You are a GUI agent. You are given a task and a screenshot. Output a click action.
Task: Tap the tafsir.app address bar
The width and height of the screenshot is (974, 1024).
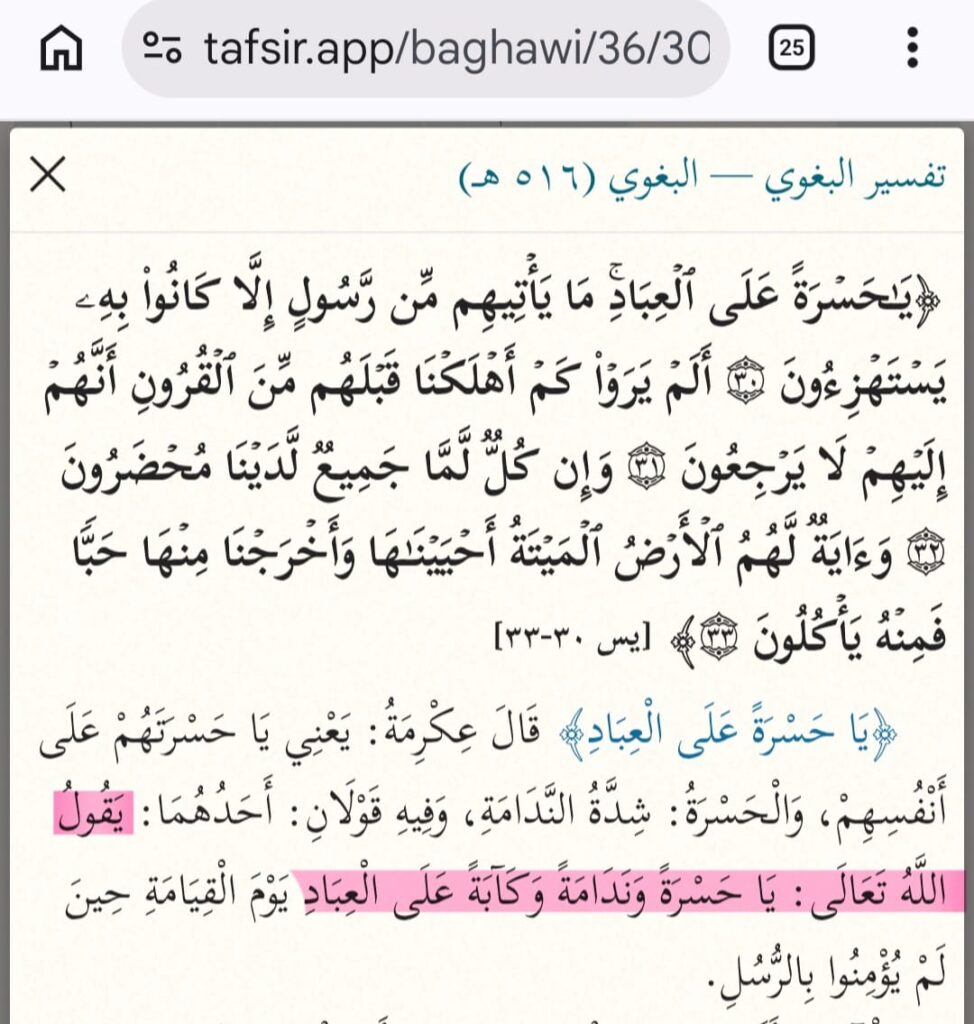click(426, 48)
